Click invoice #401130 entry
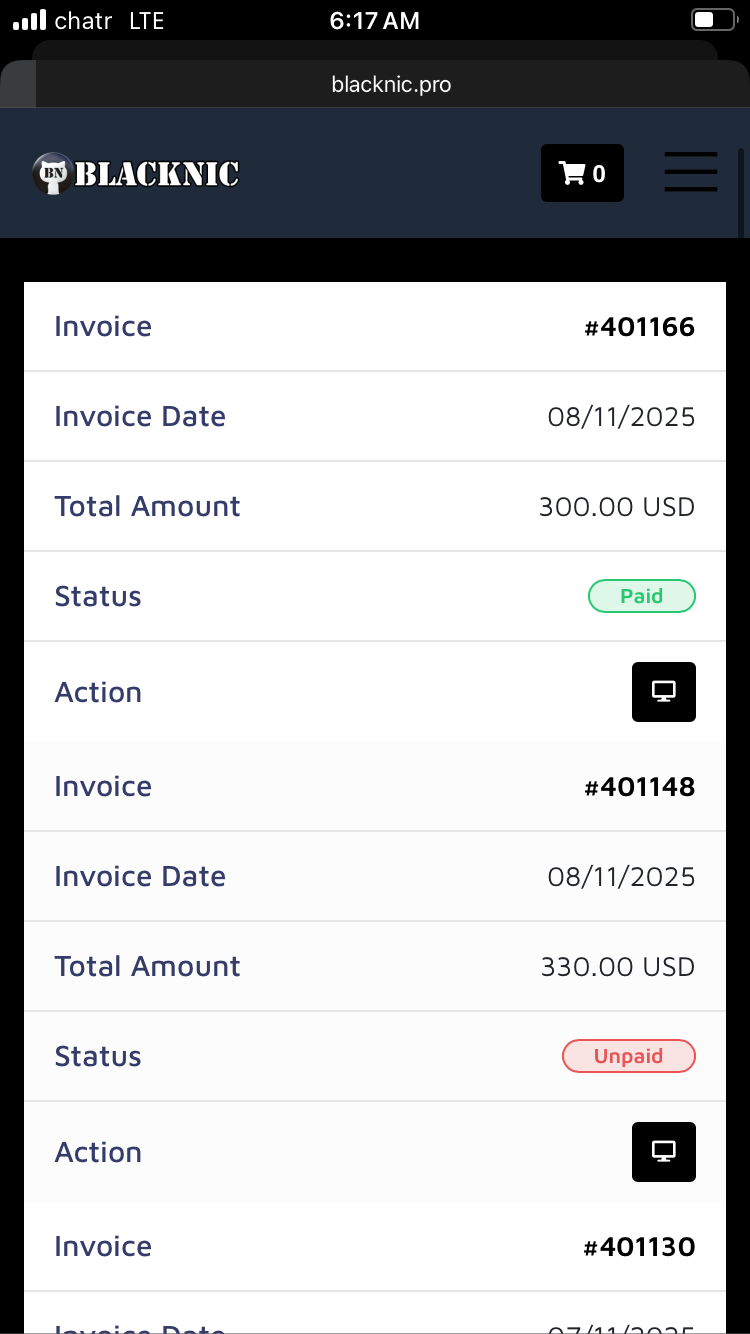The width and height of the screenshot is (750, 1334). click(639, 1246)
